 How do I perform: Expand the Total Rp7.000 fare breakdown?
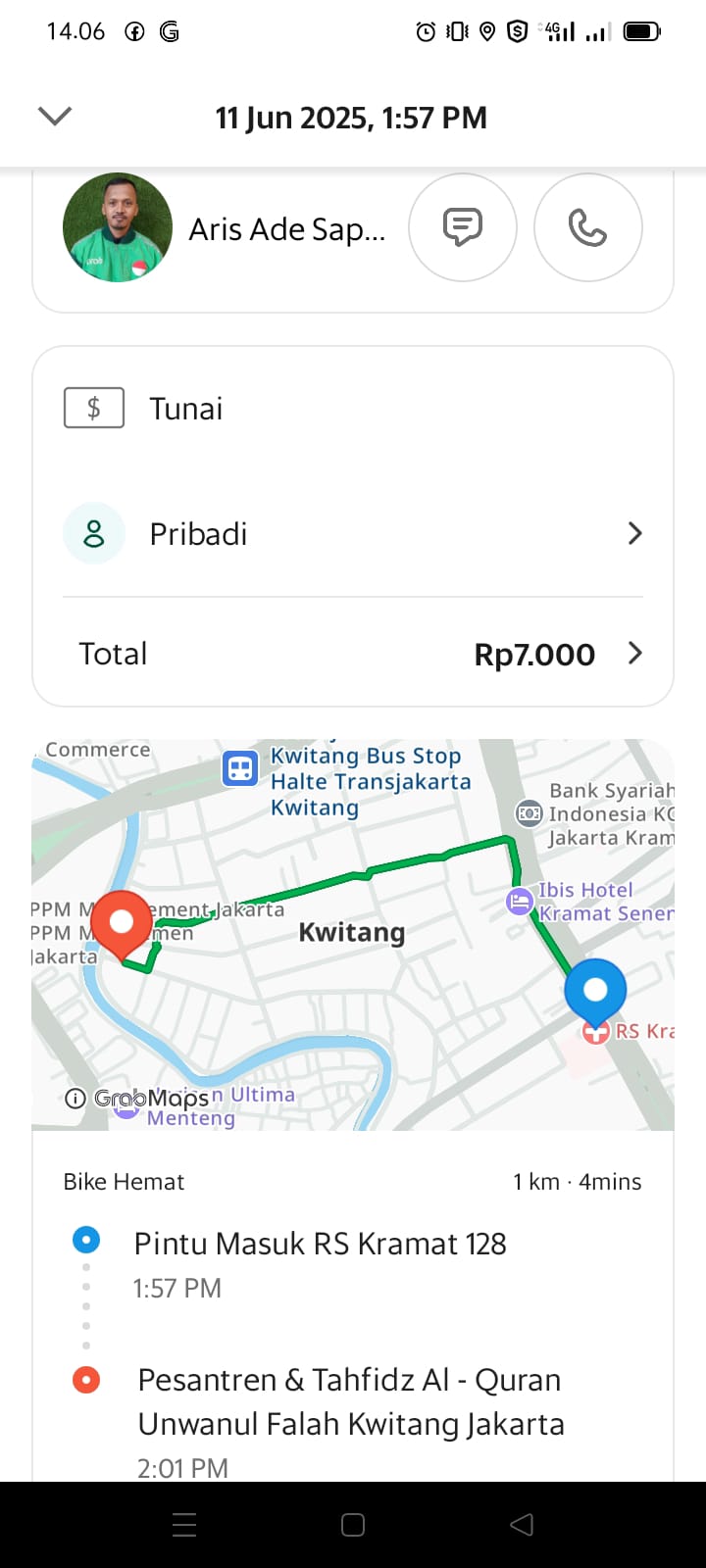pyautogui.click(x=353, y=654)
